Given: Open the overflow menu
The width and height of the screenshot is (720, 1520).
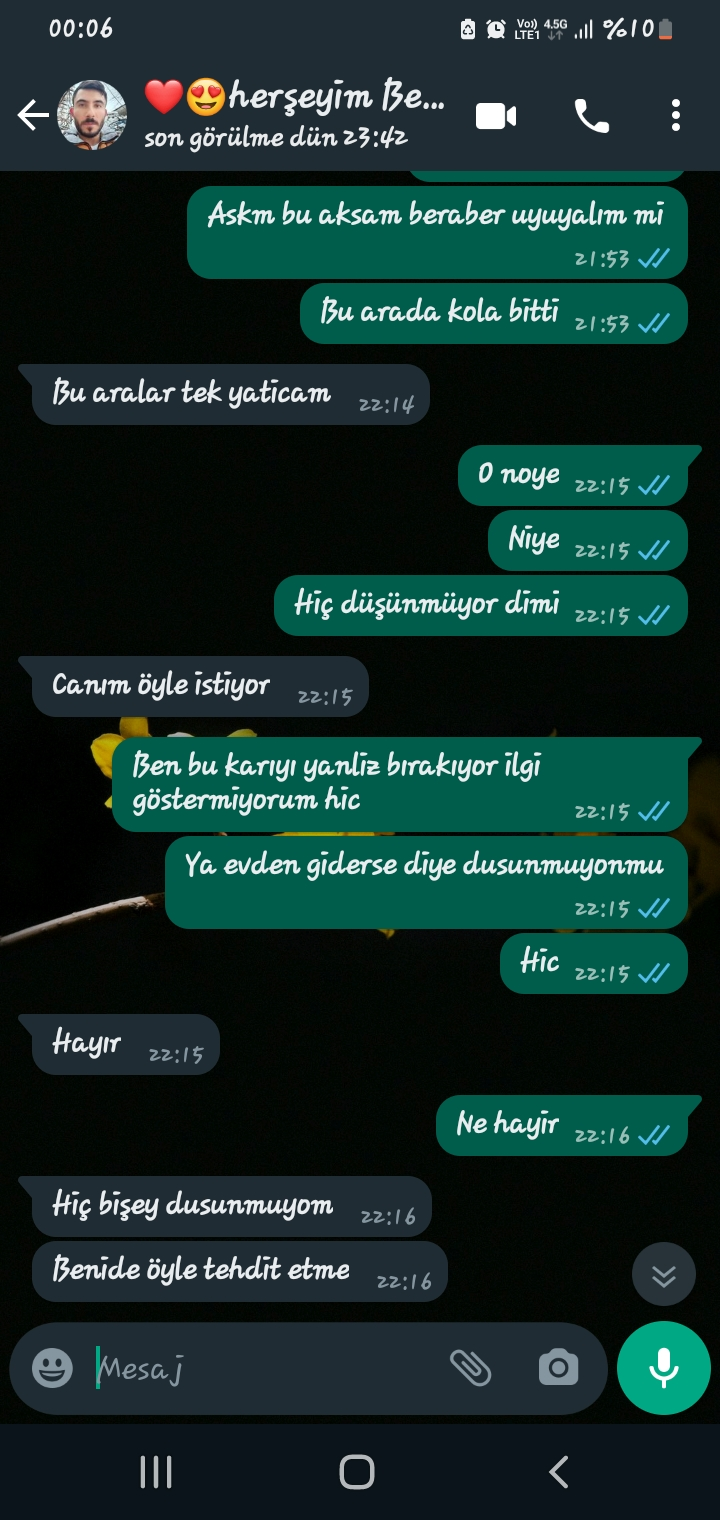Looking at the screenshot, I should (x=676, y=116).
